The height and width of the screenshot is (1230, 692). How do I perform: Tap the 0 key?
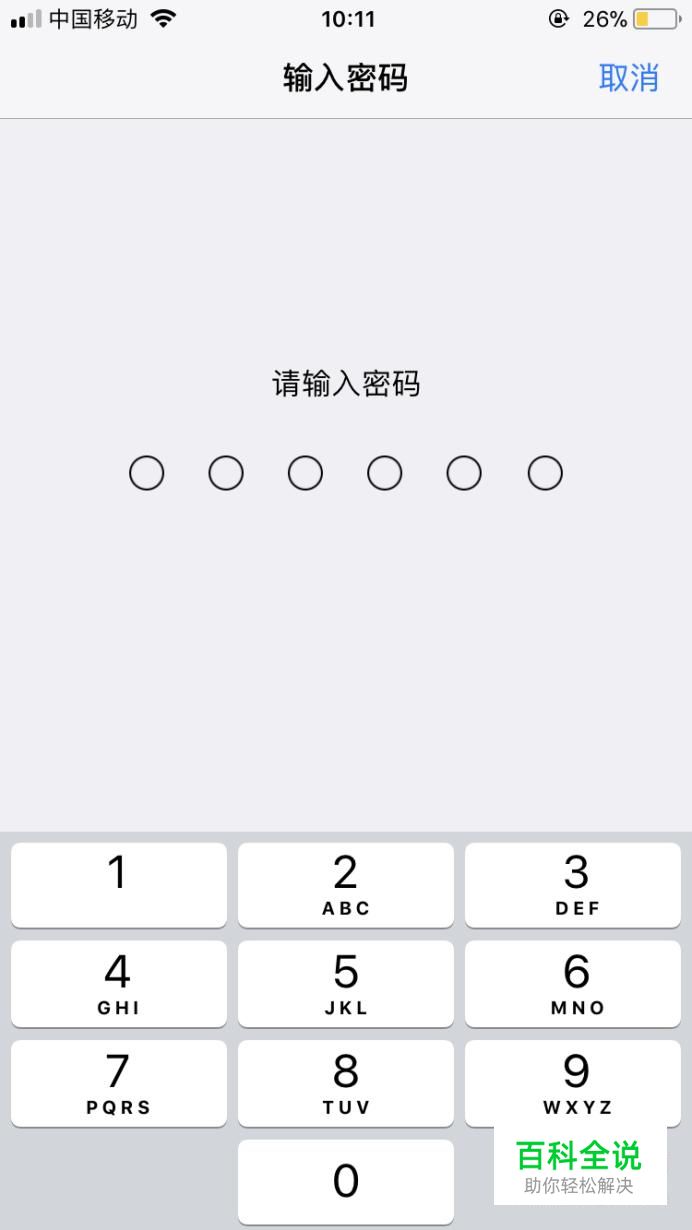tap(346, 1182)
